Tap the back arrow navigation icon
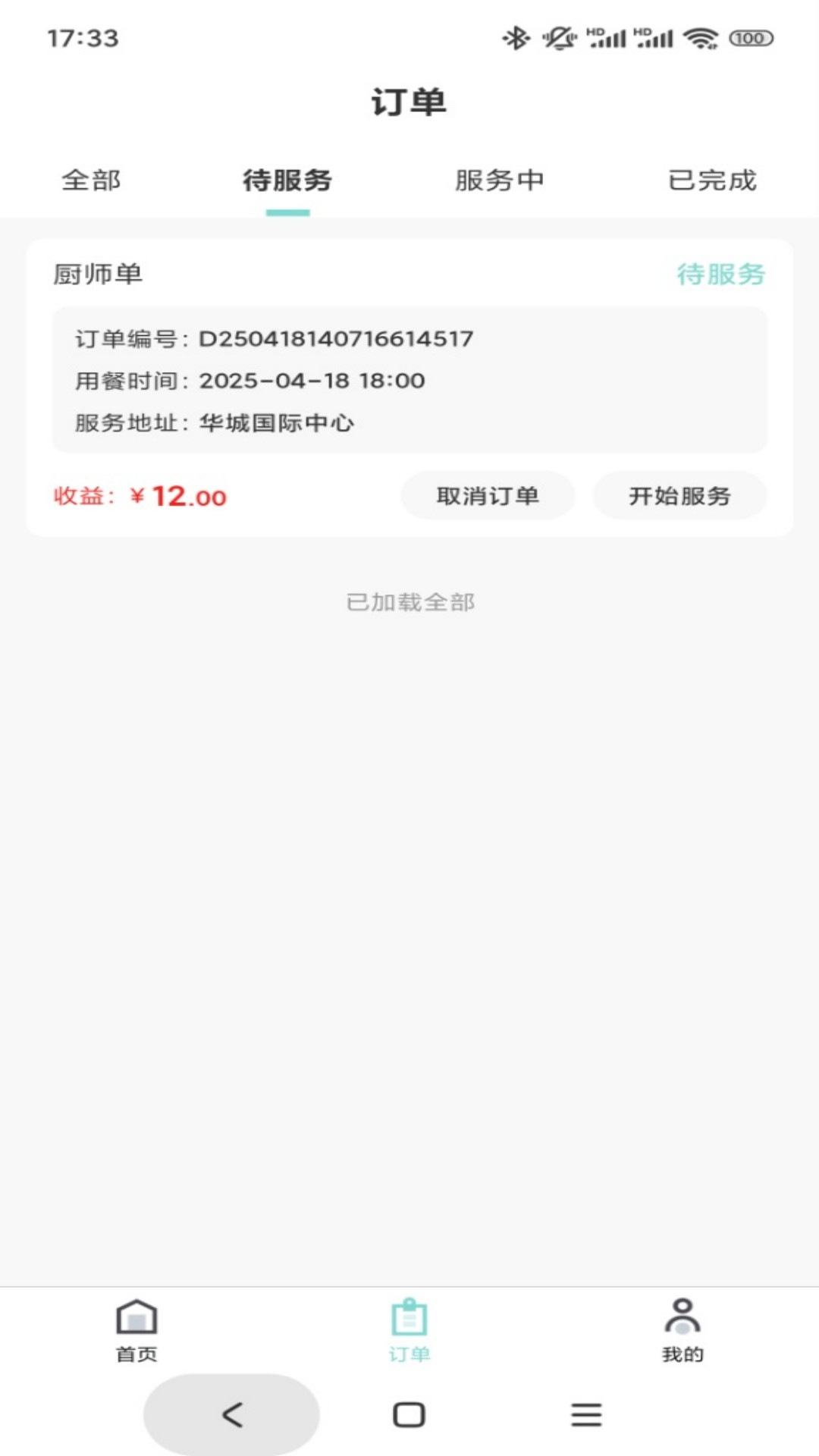 pyautogui.click(x=229, y=1414)
